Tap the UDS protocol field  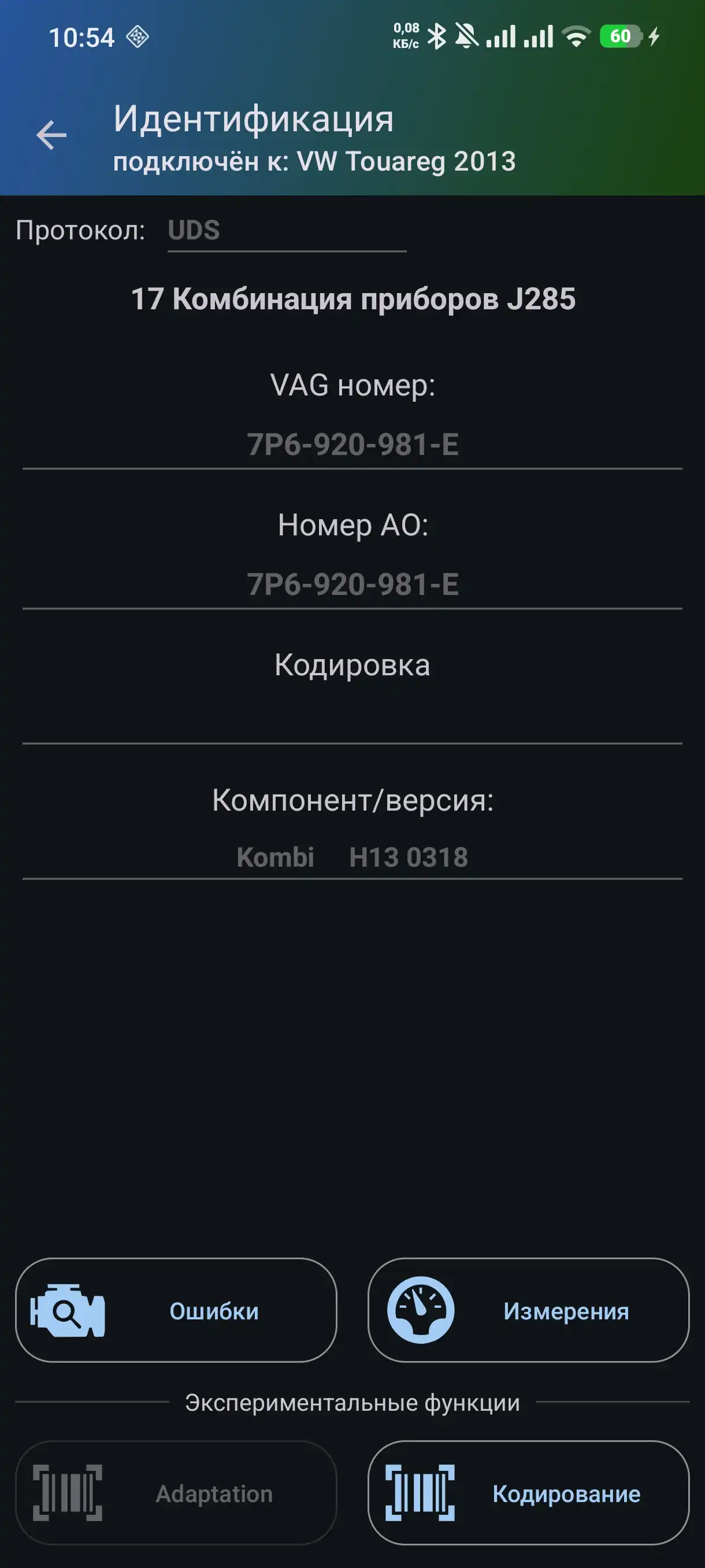(286, 231)
